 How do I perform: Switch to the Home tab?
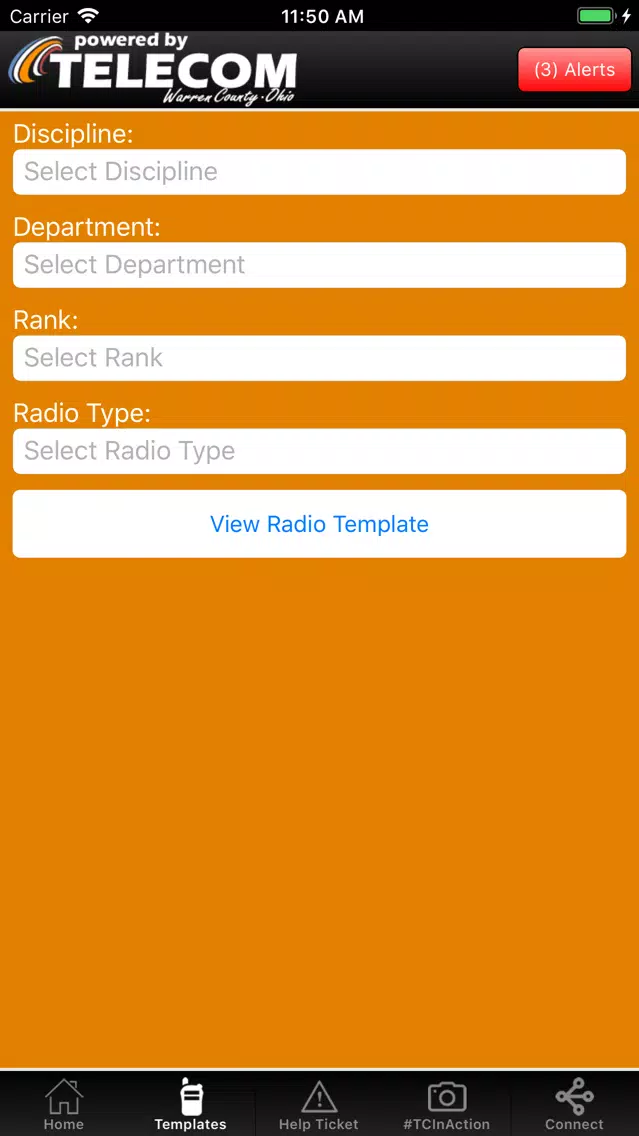tap(64, 1104)
